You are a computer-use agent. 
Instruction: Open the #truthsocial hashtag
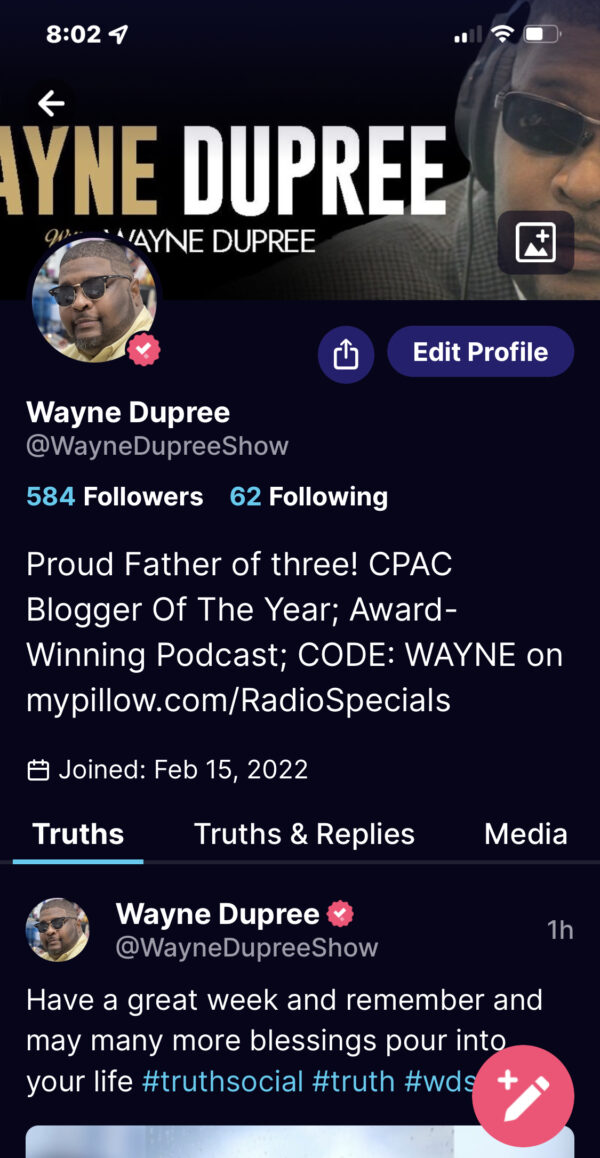pos(221,1082)
